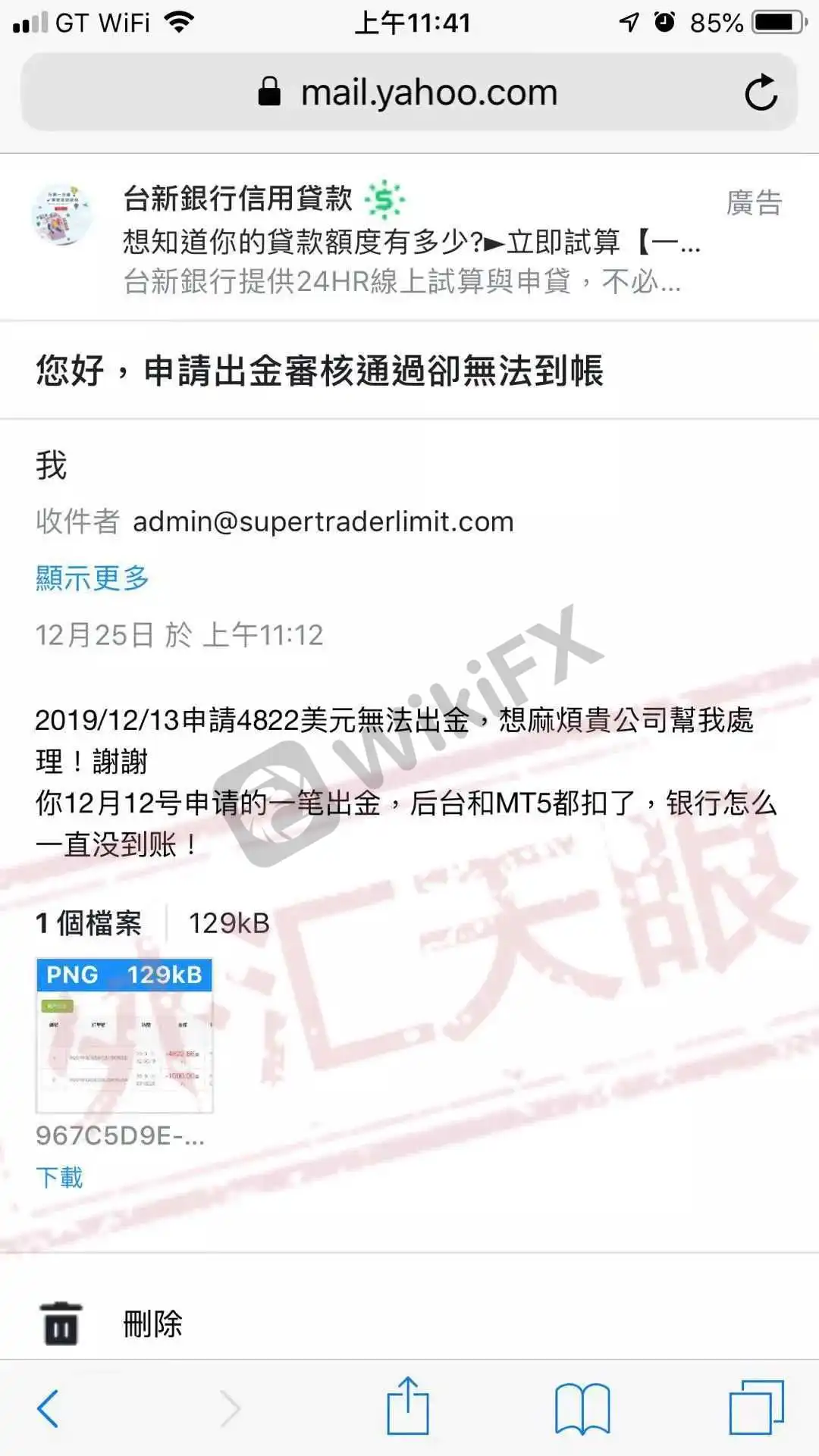
Task: Download the attachment via 下載
Action: coord(59,1177)
